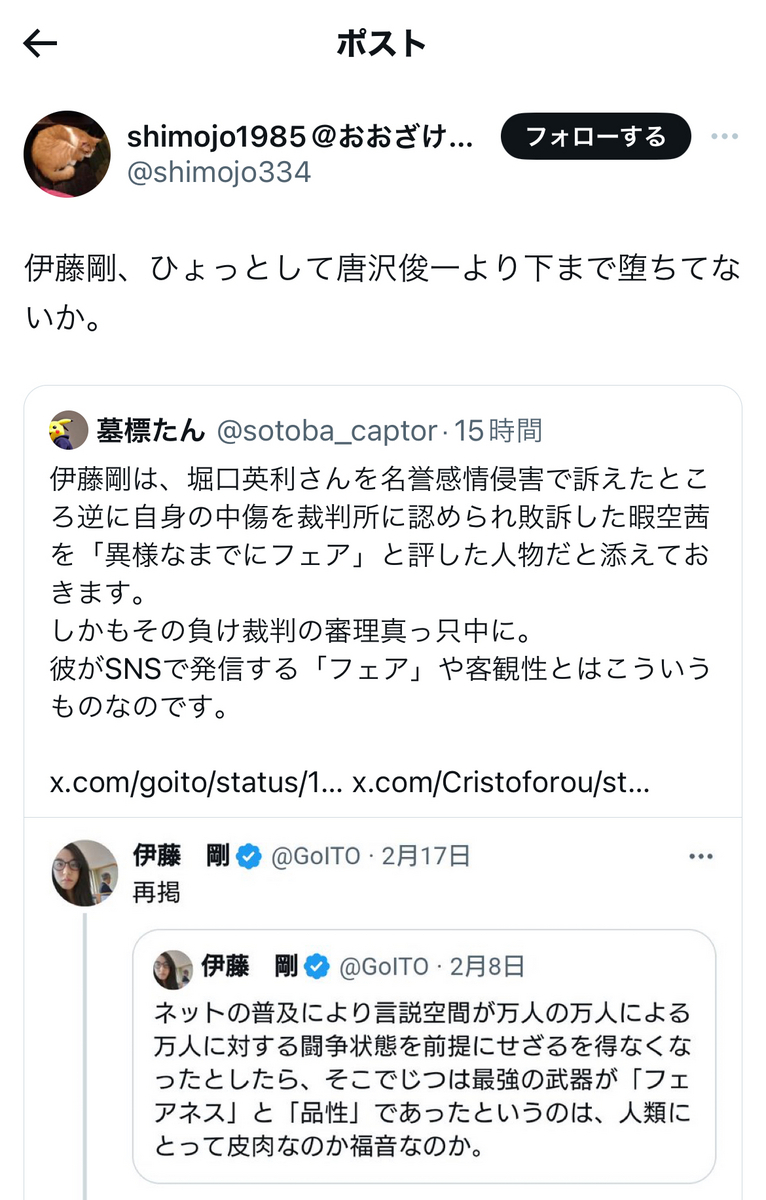
Task: Open the post's overflow menu next to フォローする
Action: pos(724,137)
